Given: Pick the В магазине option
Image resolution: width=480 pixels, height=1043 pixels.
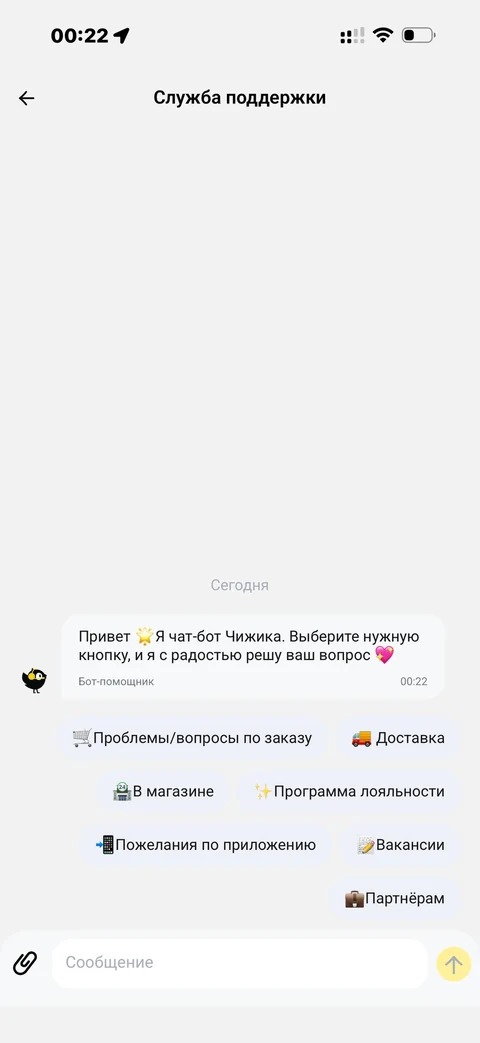Looking at the screenshot, I should pyautogui.click(x=163, y=792).
